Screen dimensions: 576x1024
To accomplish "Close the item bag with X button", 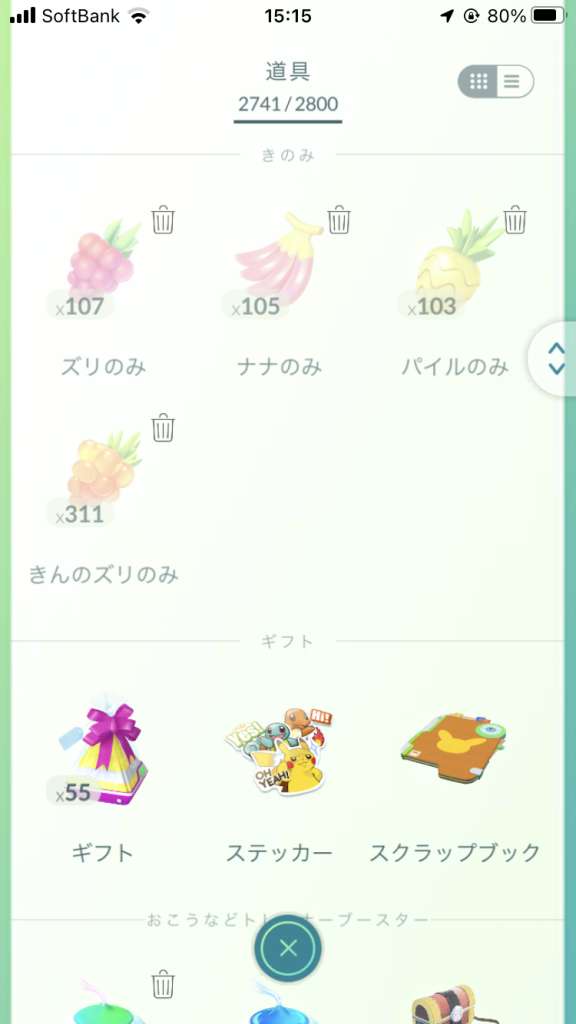I will 288,948.
